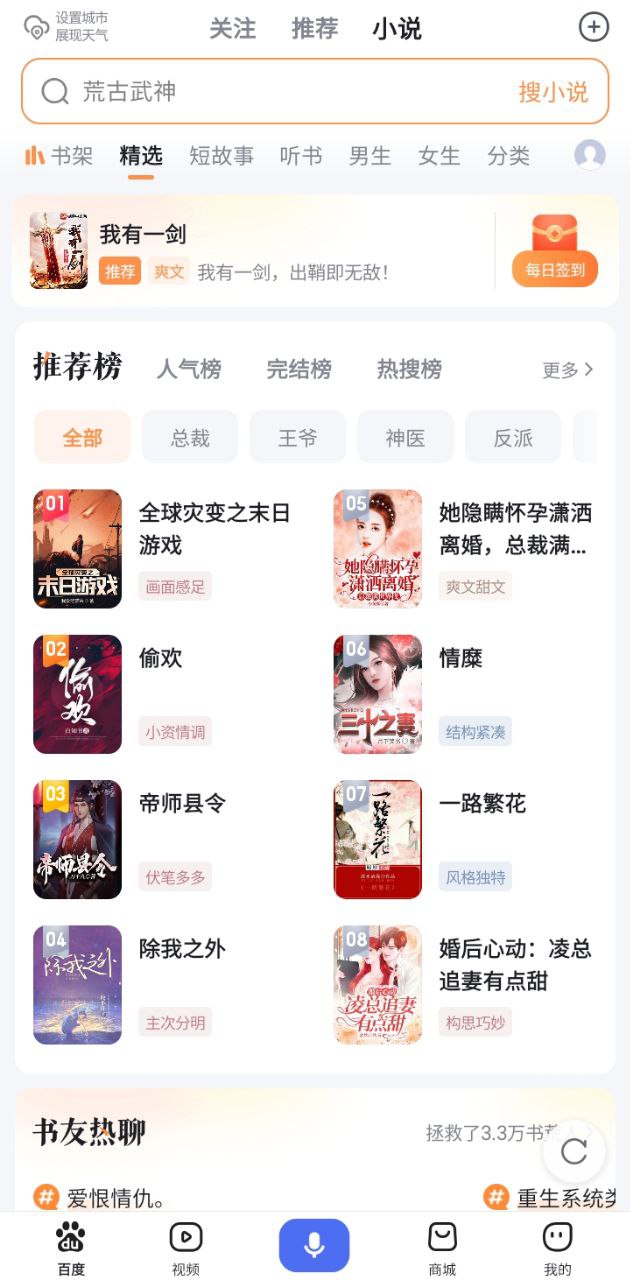Open the profile avatar icon
The height and width of the screenshot is (1280, 630).
(590, 155)
